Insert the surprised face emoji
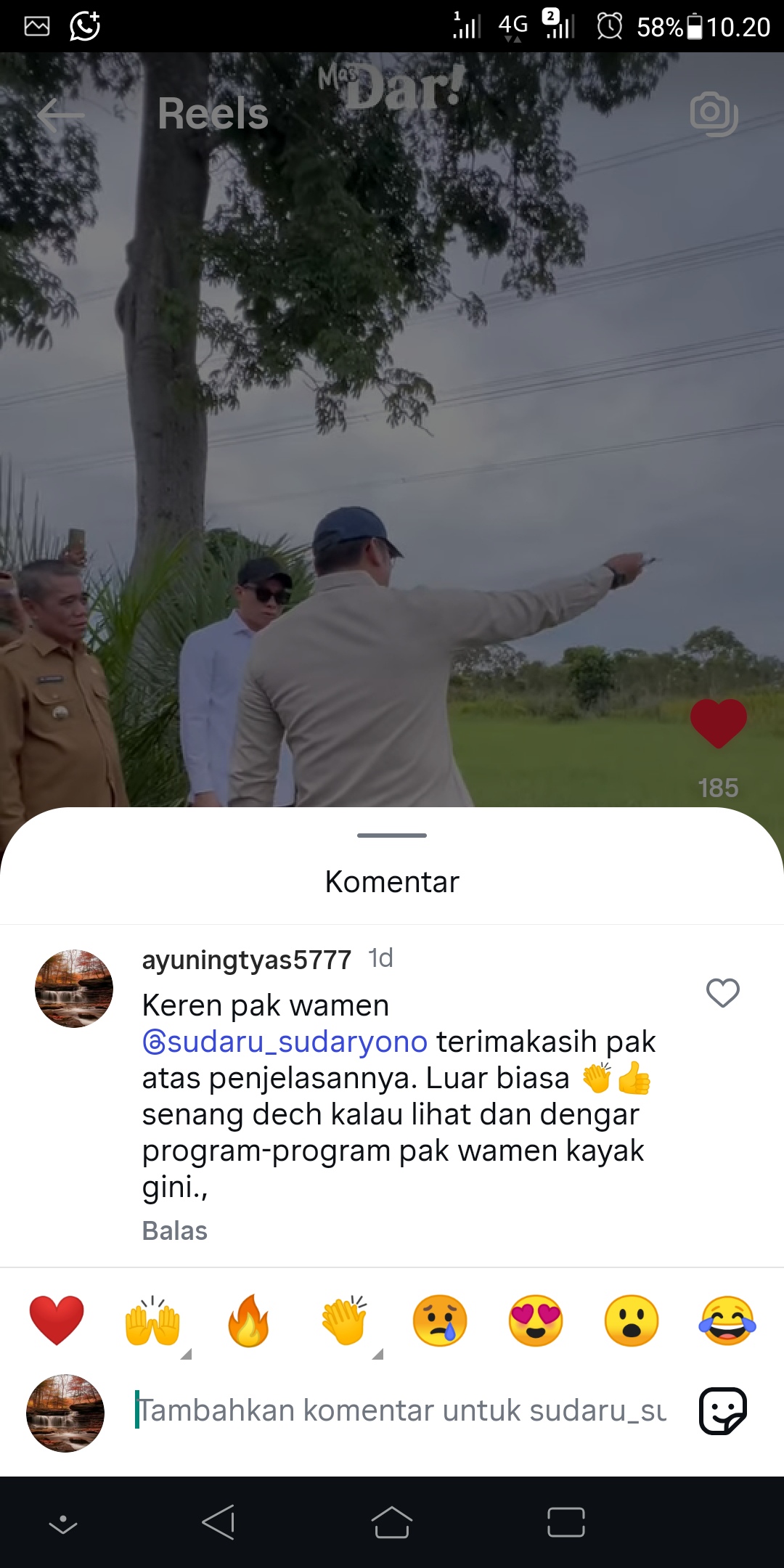This screenshot has width=784, height=1568. 632,1320
